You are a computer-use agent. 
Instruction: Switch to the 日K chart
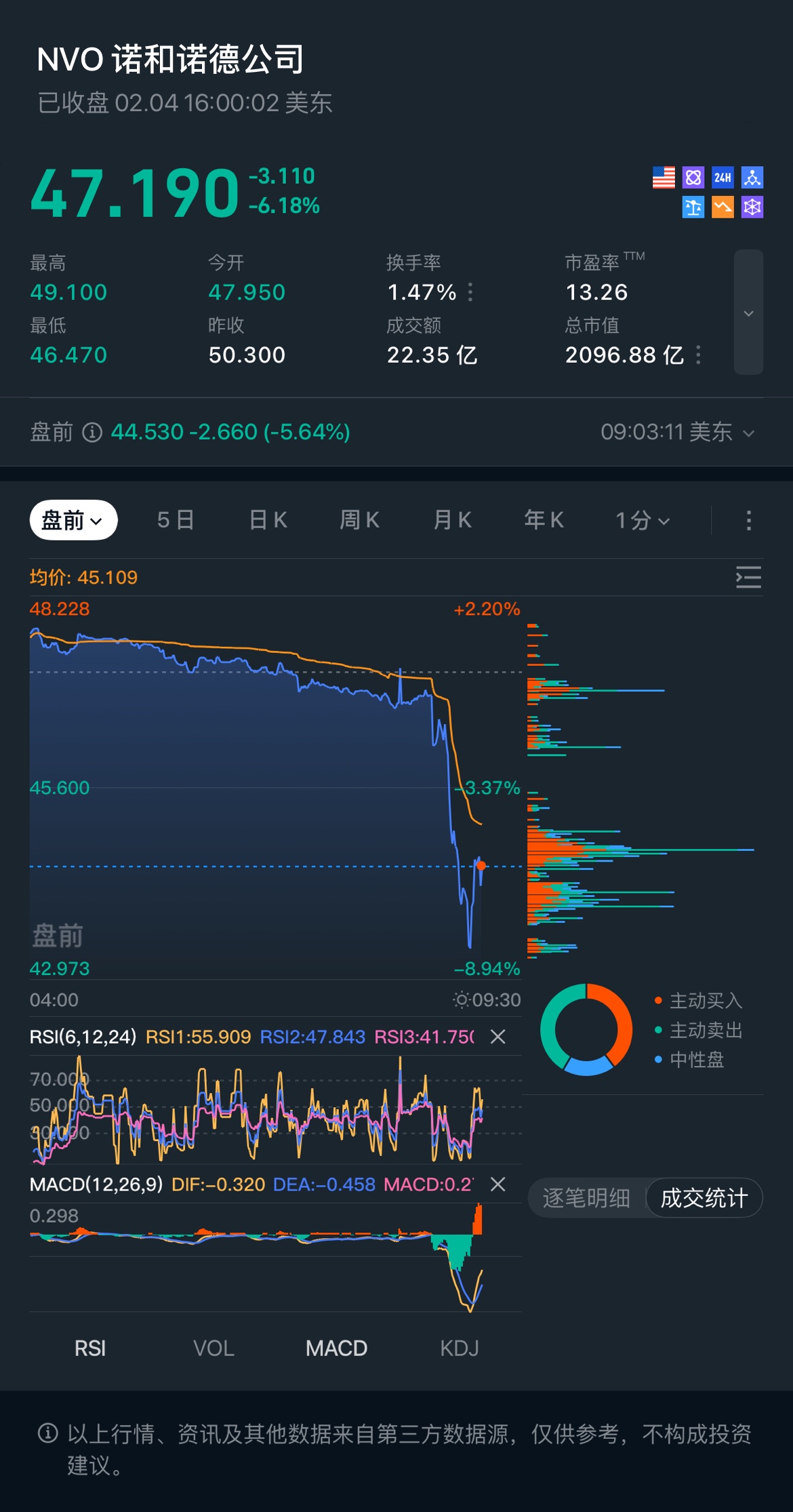[x=268, y=521]
